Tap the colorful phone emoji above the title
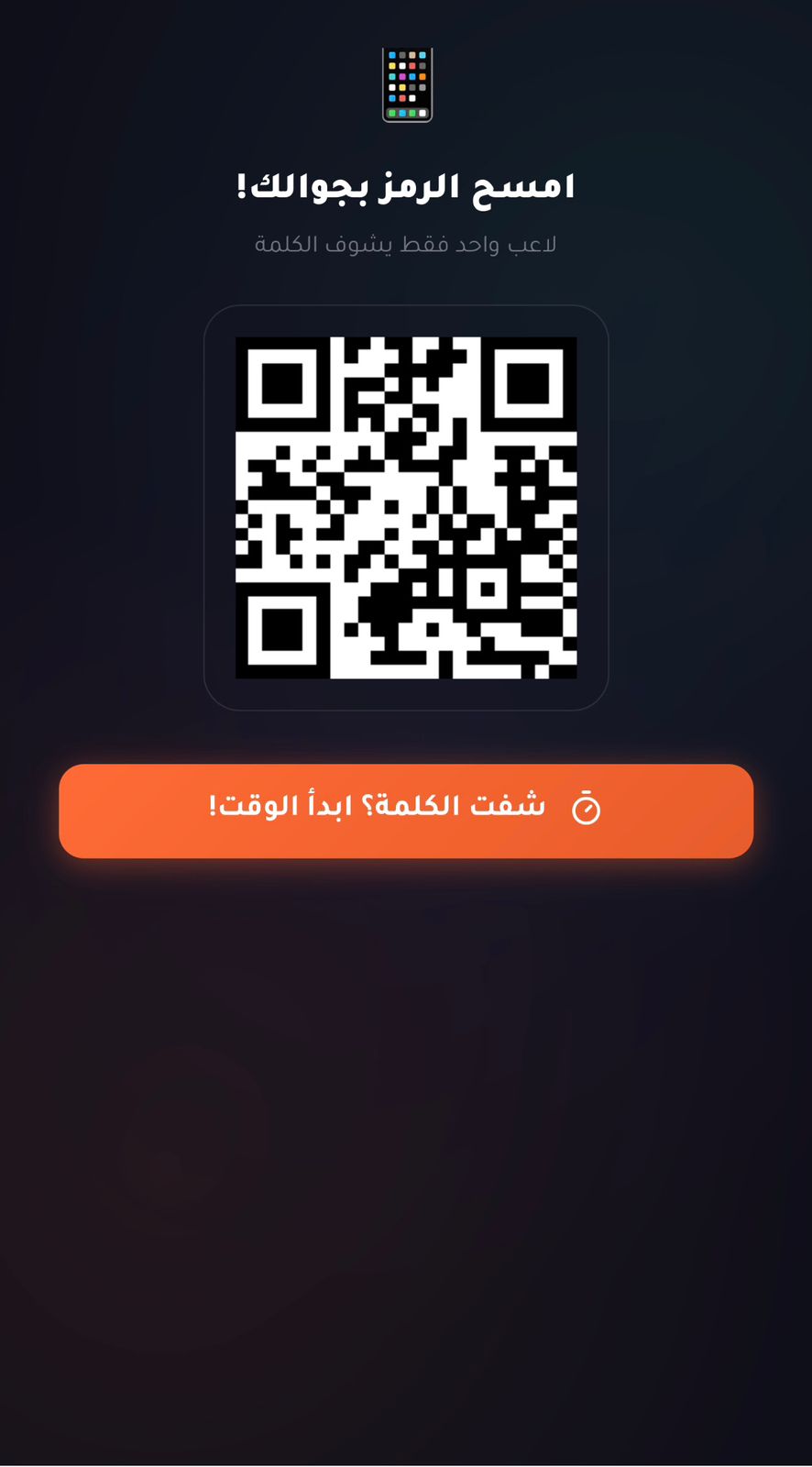Image resolution: width=812 pixels, height=1467 pixels. [406, 84]
